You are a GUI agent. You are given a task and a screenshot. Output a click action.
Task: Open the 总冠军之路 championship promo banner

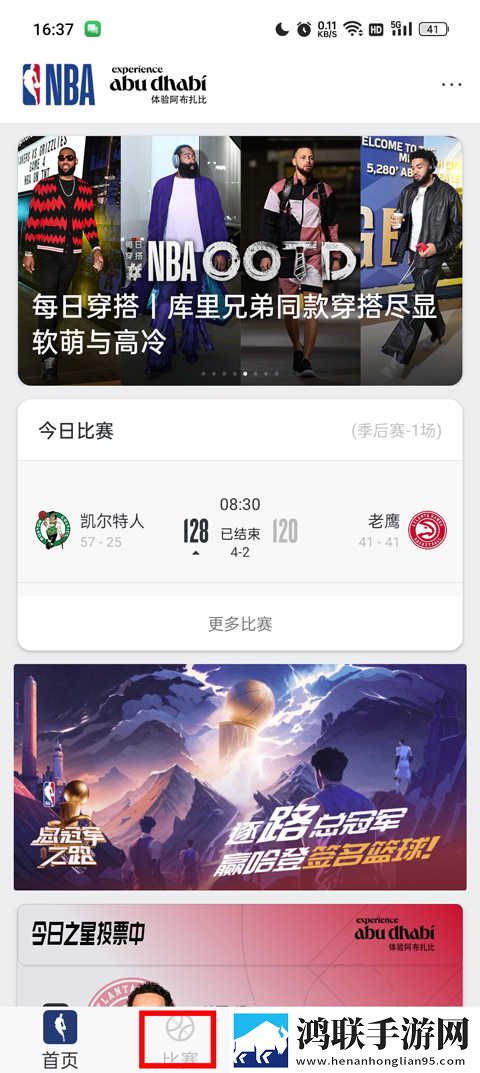coord(240,777)
